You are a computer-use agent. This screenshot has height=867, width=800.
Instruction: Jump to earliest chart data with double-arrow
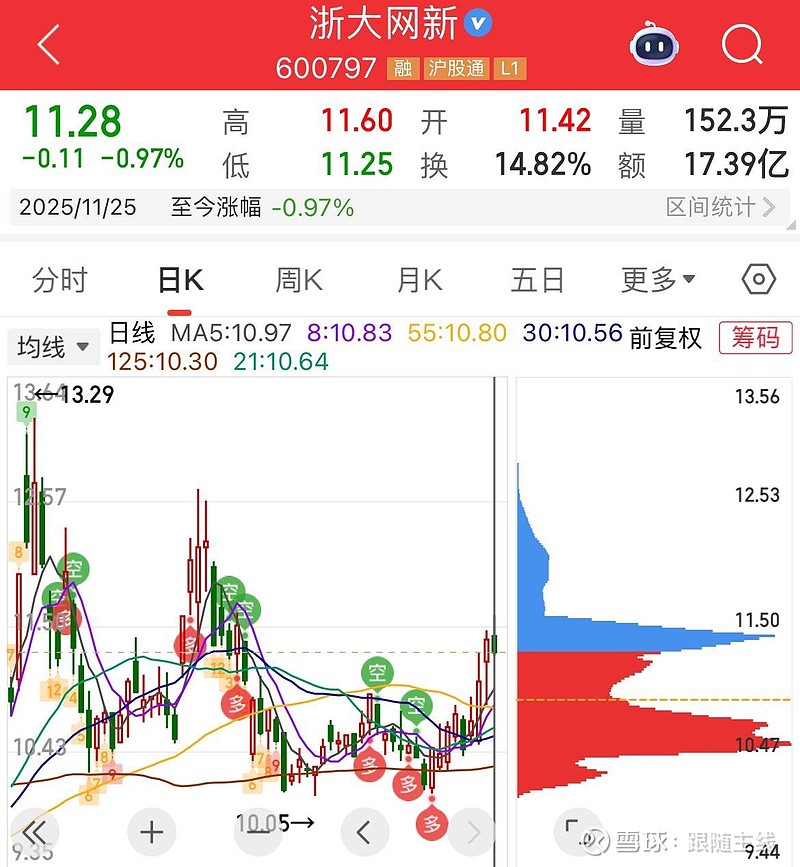click(36, 831)
